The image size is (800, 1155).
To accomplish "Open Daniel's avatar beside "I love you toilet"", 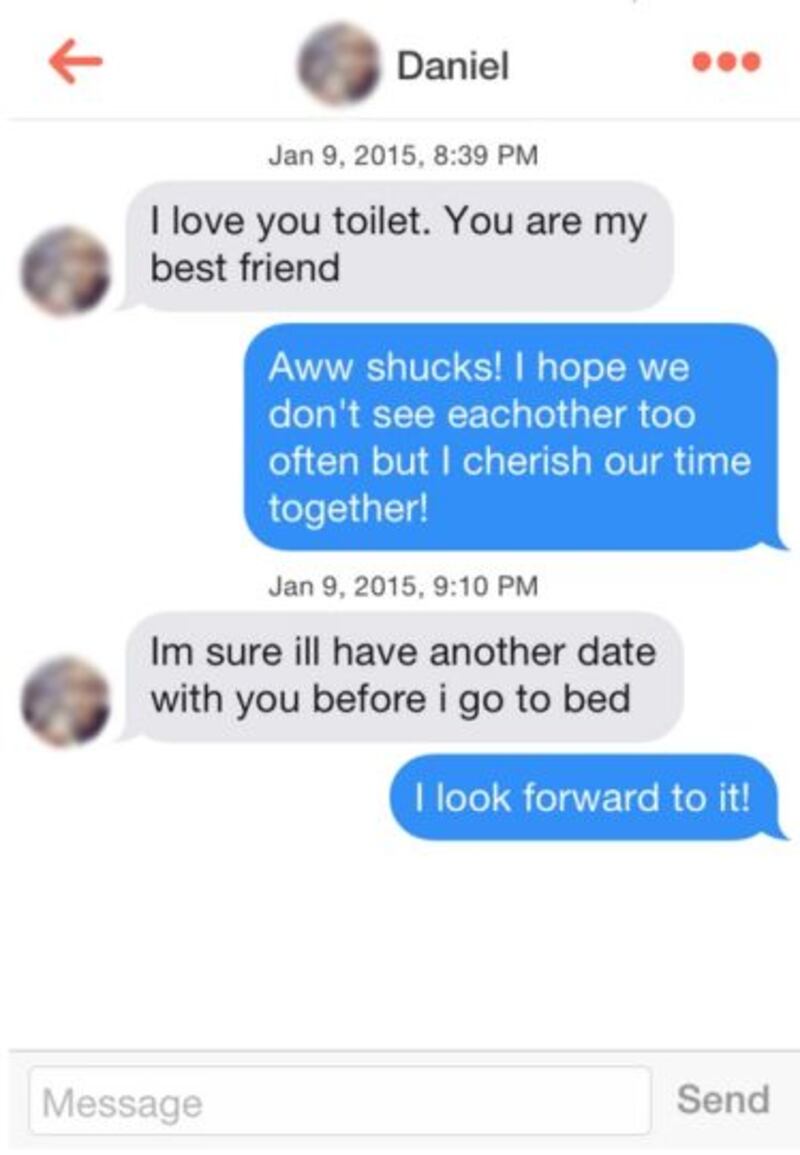I will 67,271.
